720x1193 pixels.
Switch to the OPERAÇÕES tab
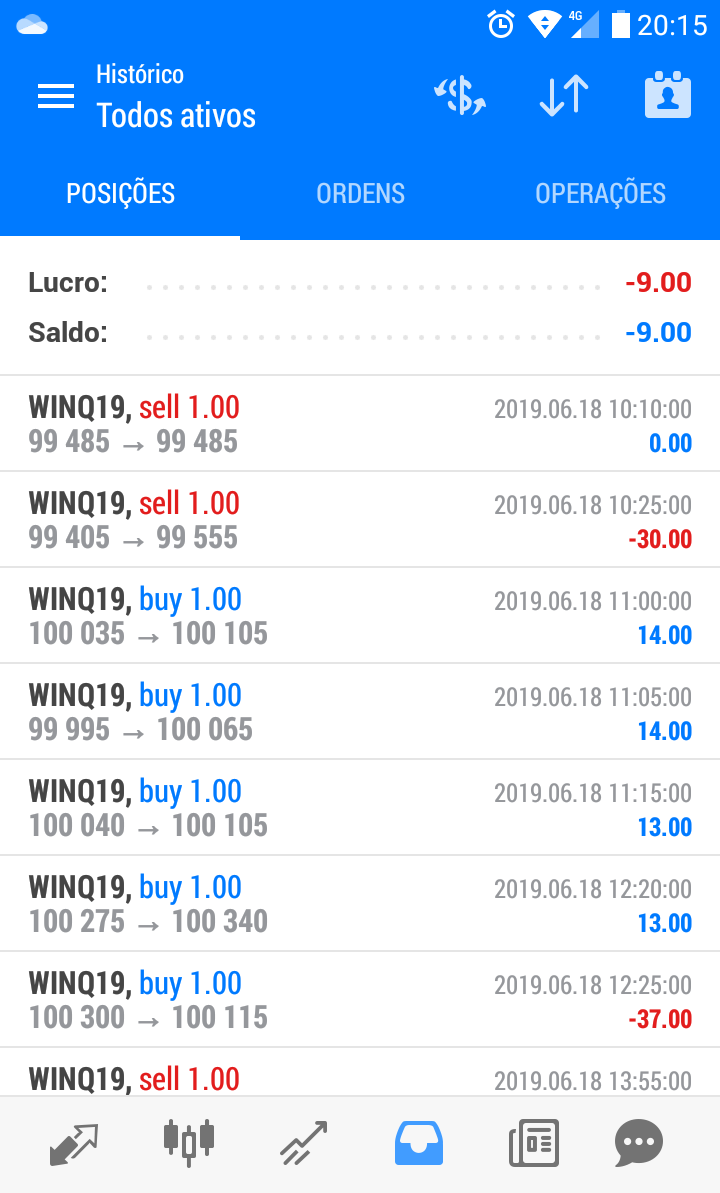600,194
